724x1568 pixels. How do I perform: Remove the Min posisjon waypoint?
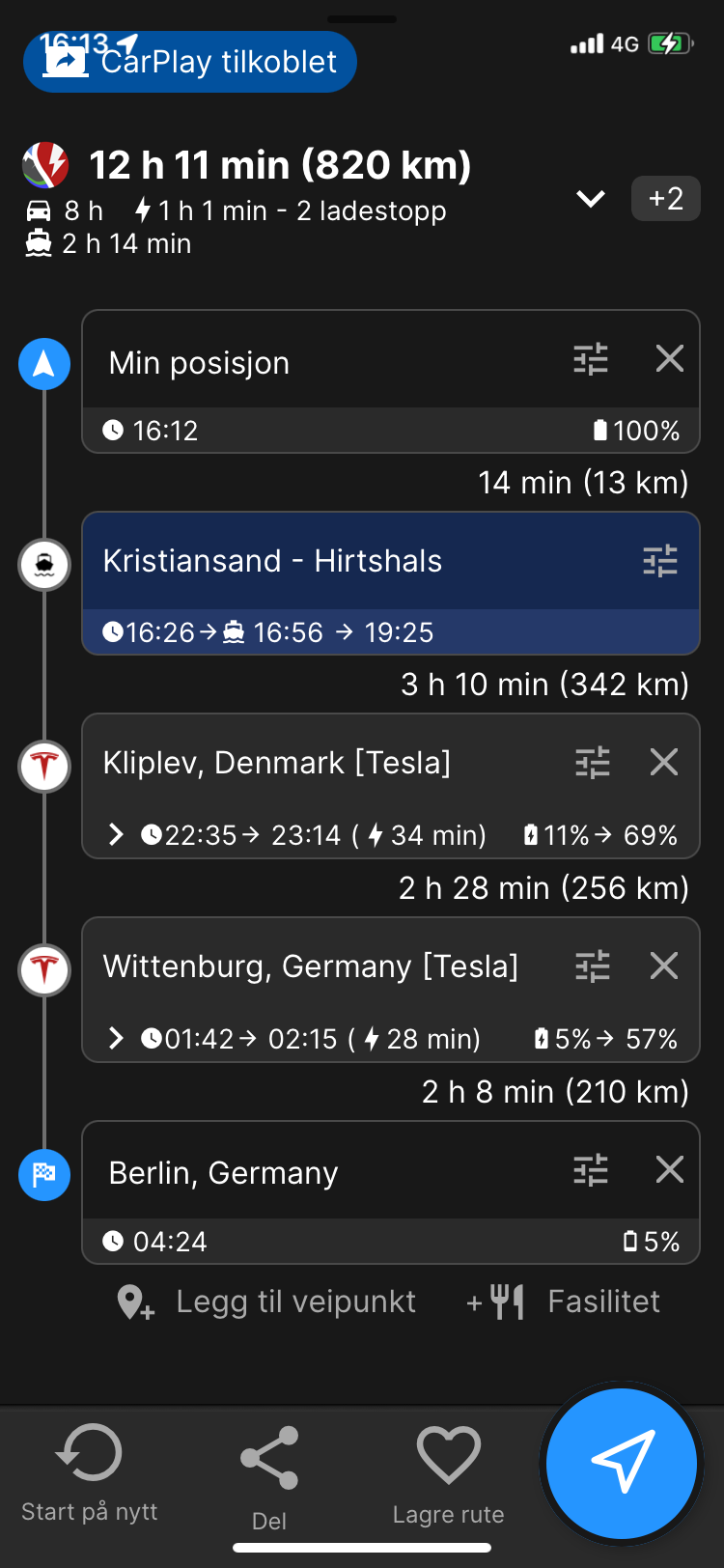[670, 359]
